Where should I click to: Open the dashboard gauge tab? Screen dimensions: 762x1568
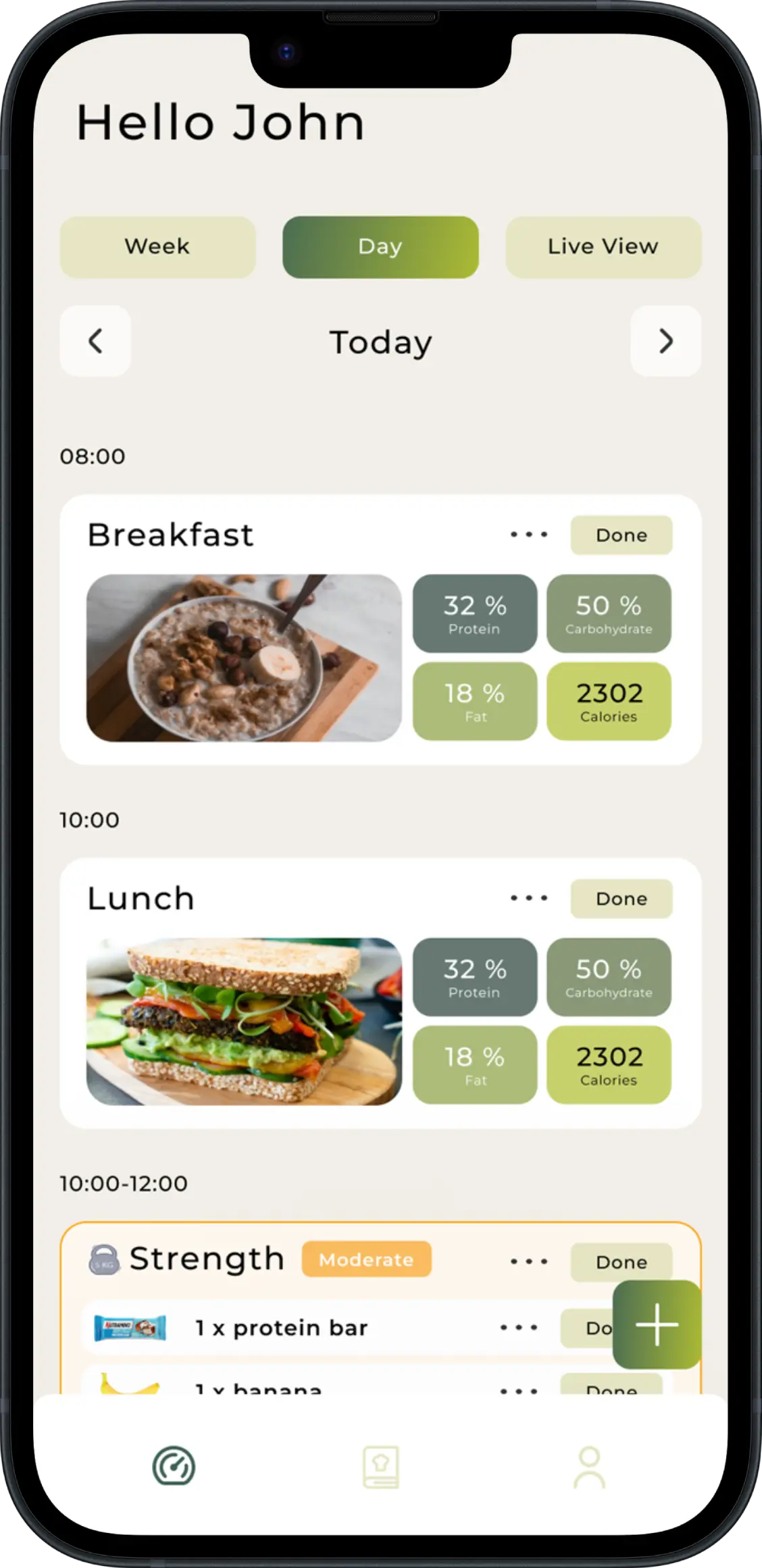[x=174, y=1466]
